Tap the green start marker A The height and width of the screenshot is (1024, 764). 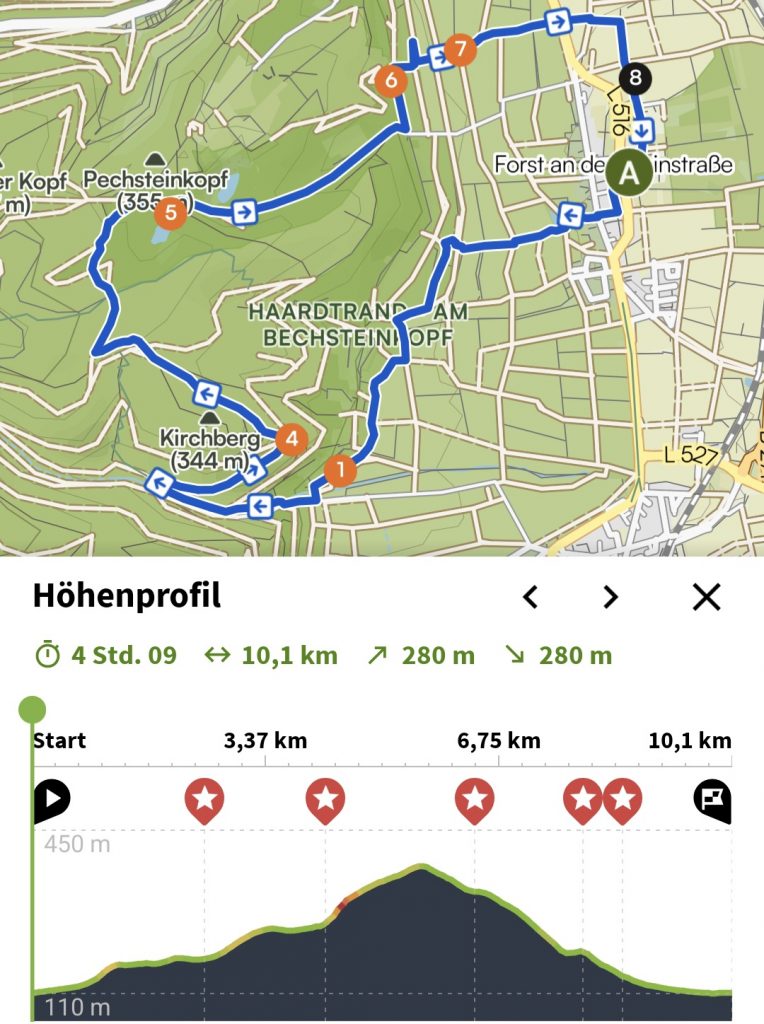[x=628, y=172]
